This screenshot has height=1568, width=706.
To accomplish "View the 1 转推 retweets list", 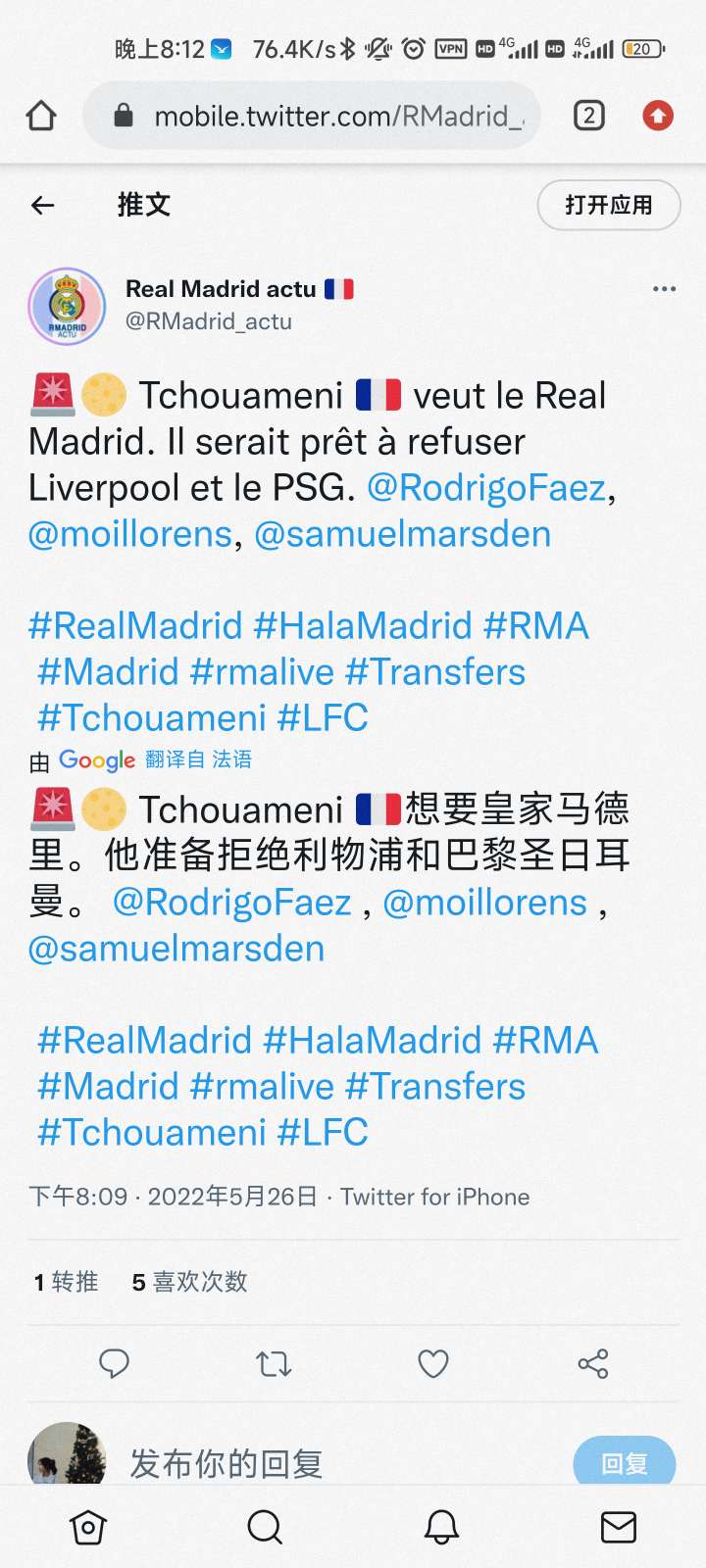I will pyautogui.click(x=66, y=1282).
